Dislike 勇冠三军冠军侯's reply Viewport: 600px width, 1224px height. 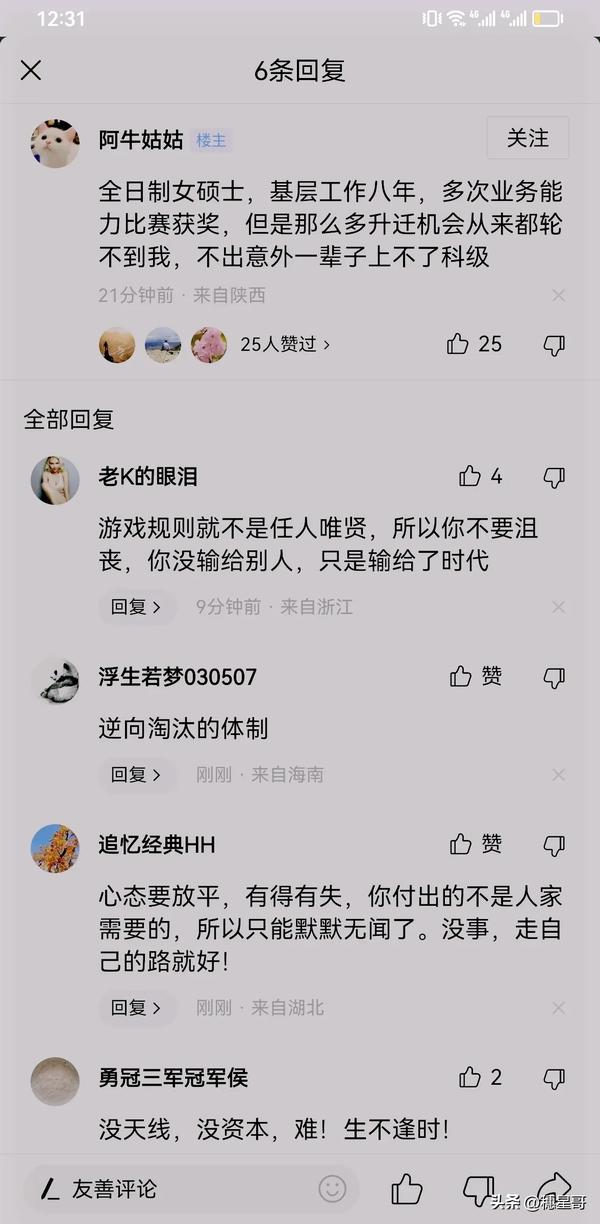pos(553,1078)
